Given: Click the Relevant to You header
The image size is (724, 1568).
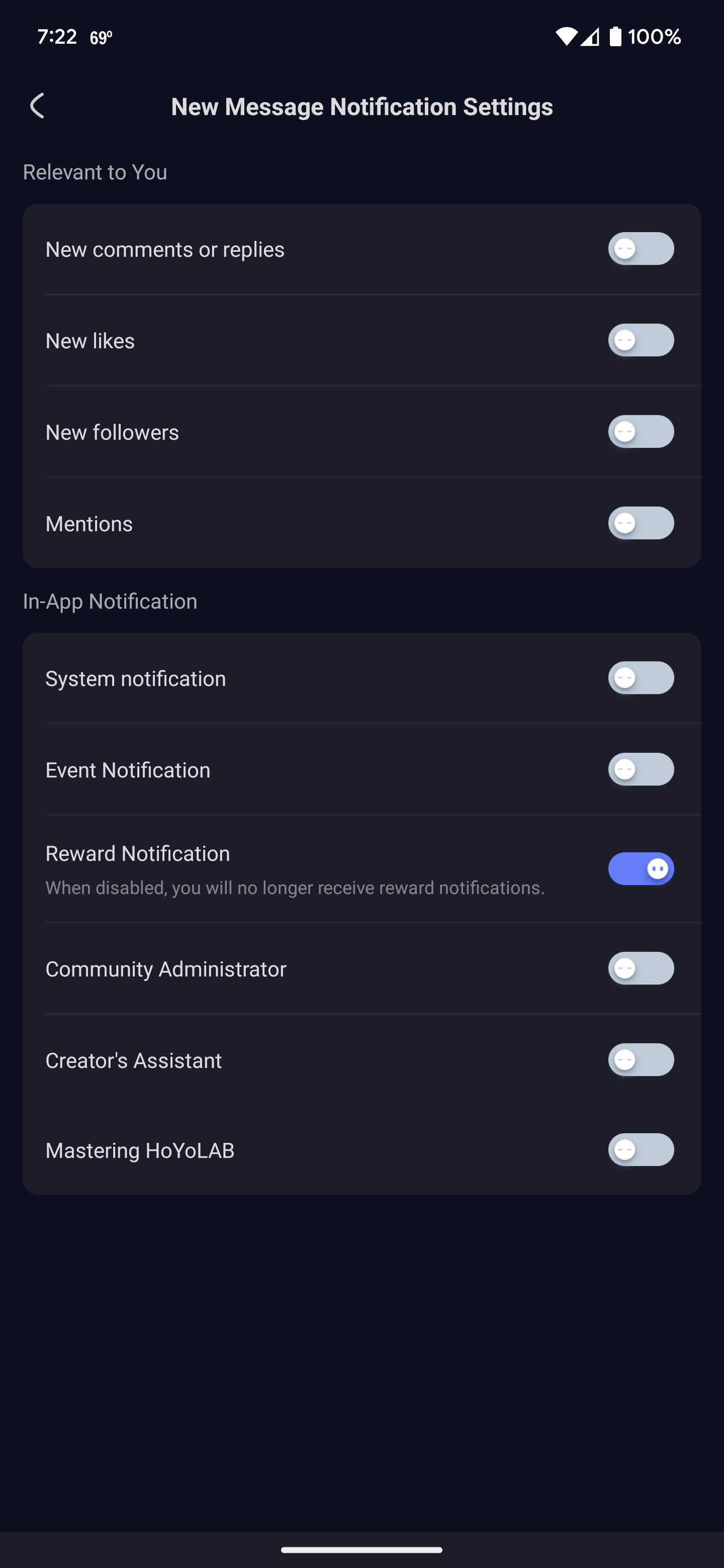Looking at the screenshot, I should point(95,172).
